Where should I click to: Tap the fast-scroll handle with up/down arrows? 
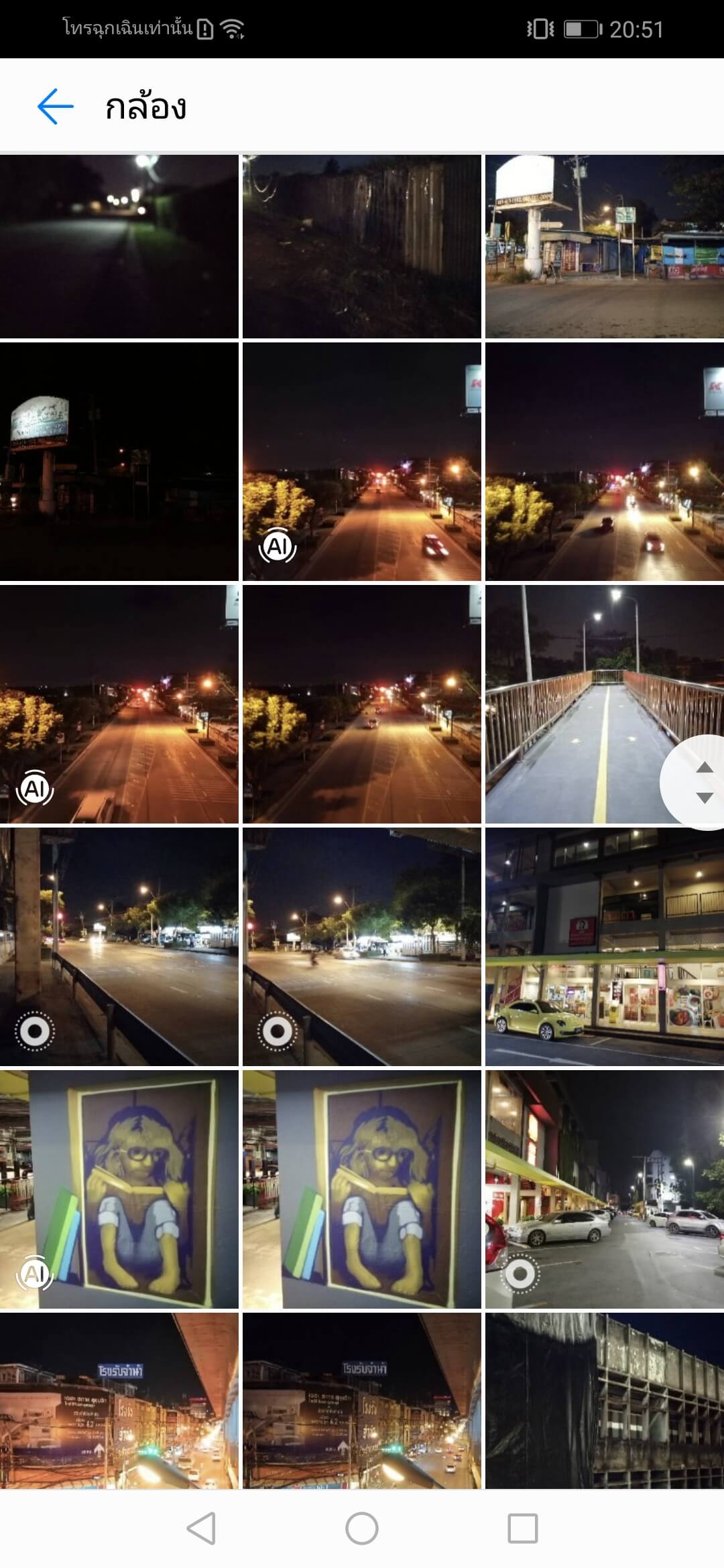(694, 782)
